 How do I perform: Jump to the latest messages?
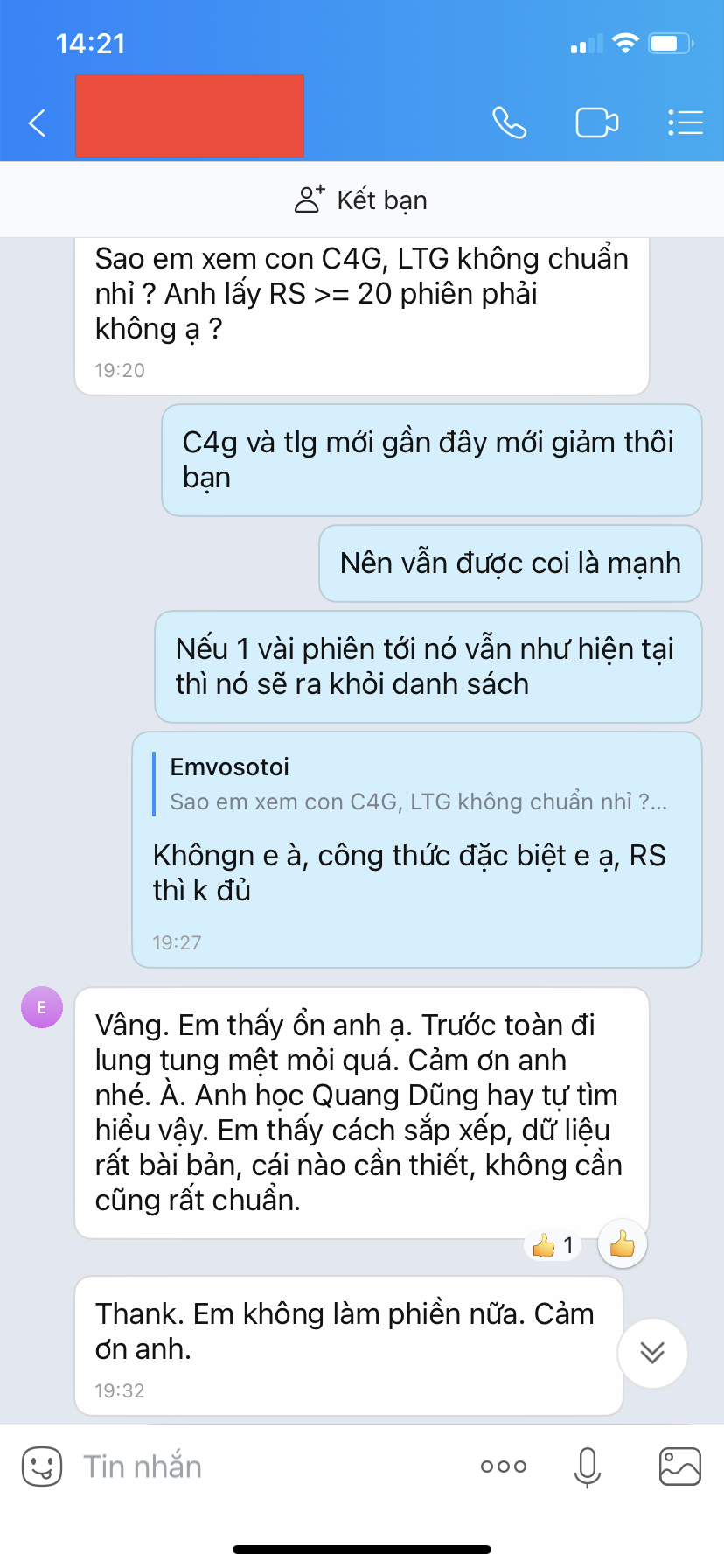[652, 1353]
